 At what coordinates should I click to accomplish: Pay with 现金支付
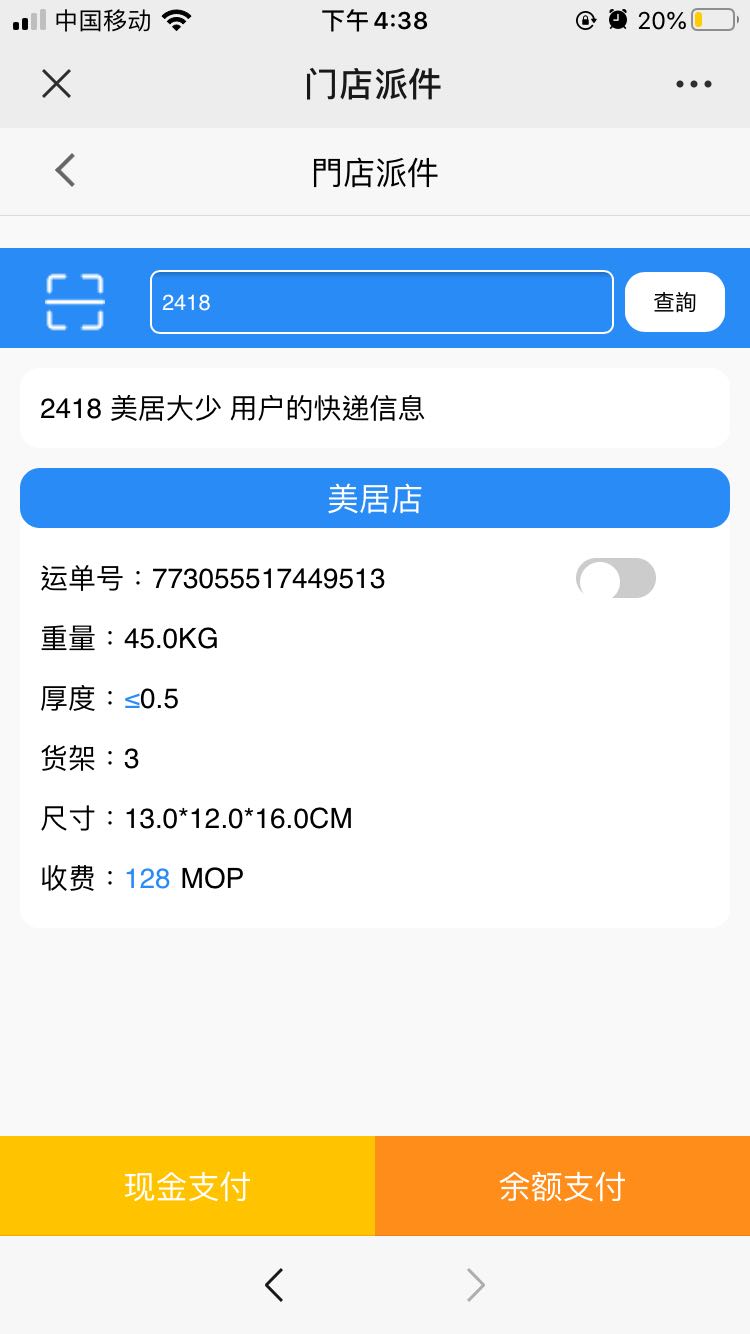pyautogui.click(x=187, y=1186)
